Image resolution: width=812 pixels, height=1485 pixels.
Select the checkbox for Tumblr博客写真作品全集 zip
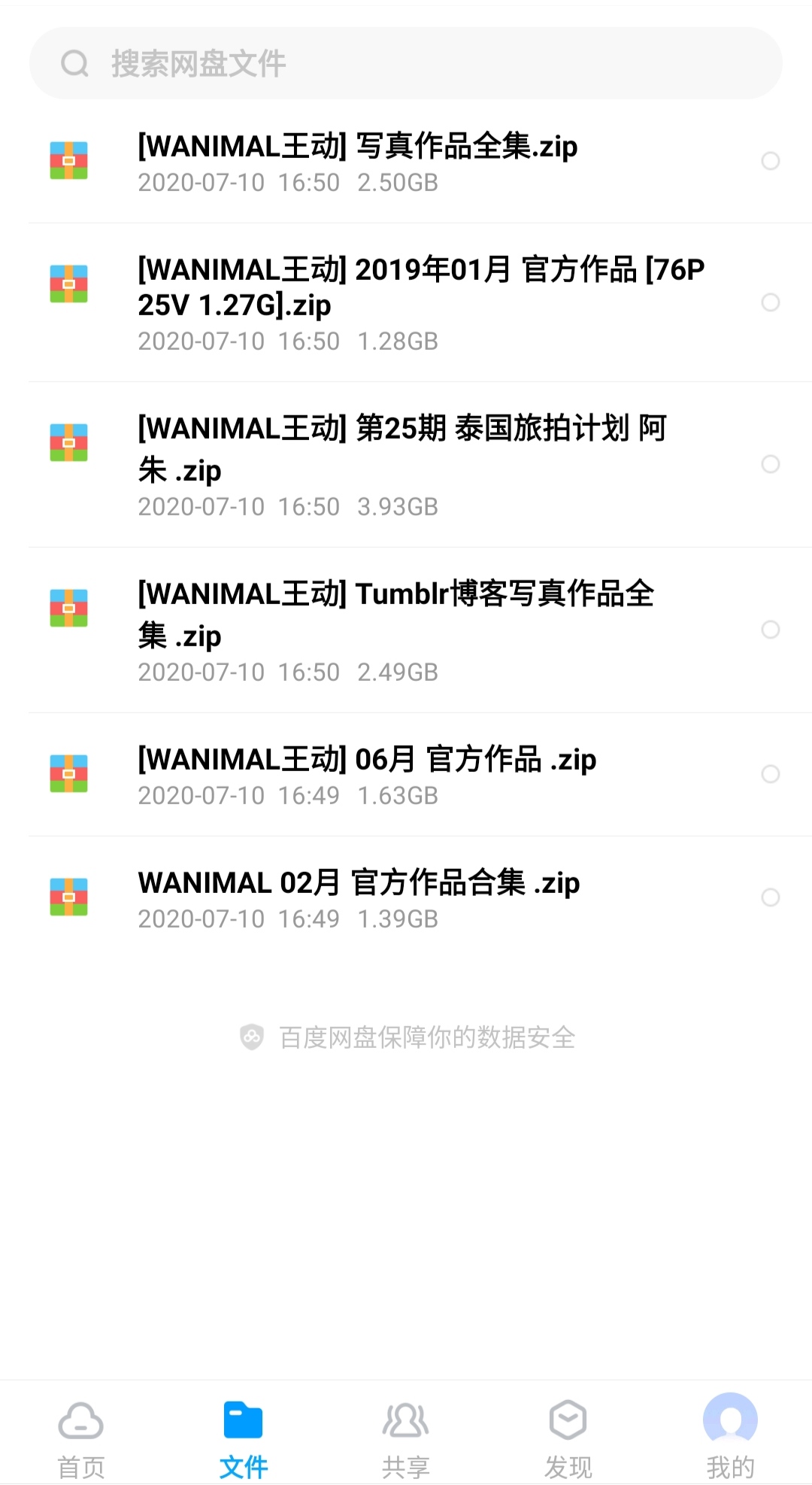coord(771,630)
